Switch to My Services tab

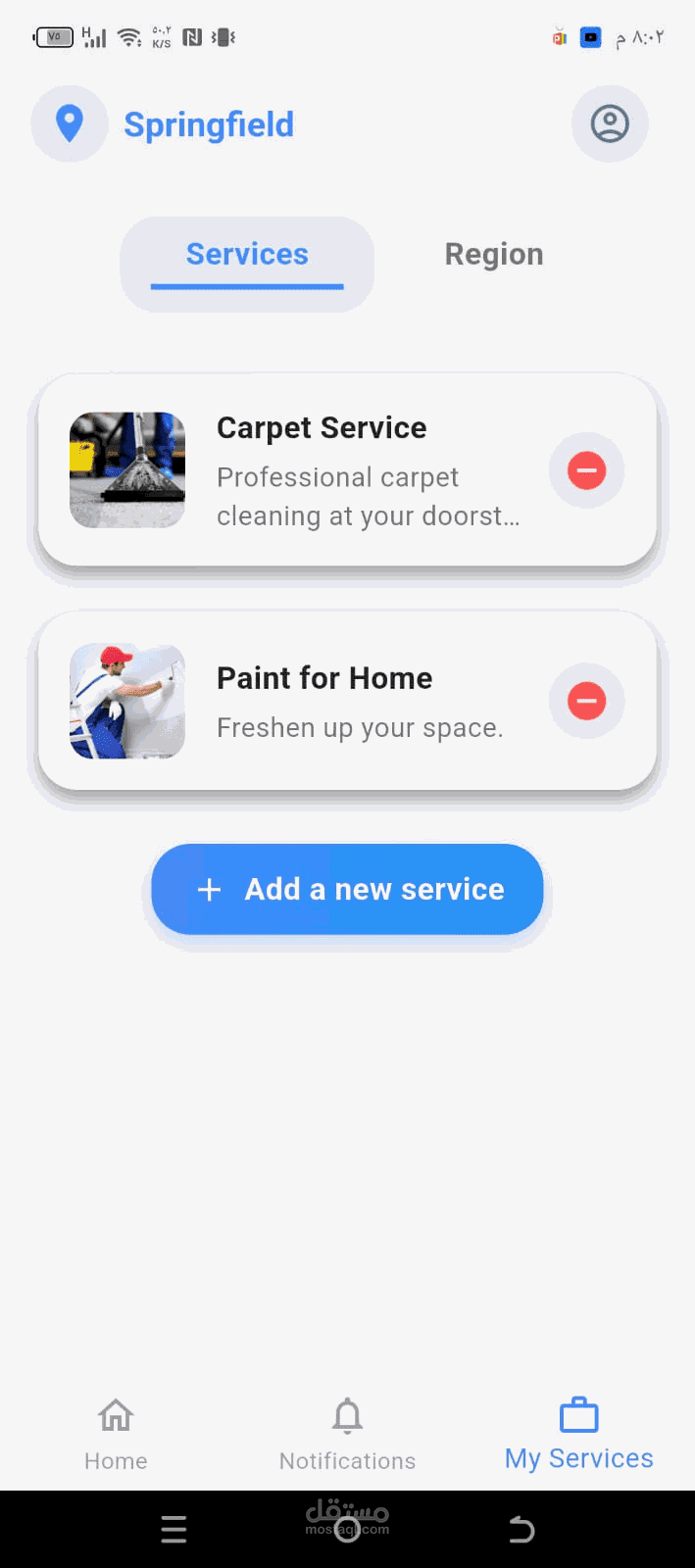(578, 1435)
